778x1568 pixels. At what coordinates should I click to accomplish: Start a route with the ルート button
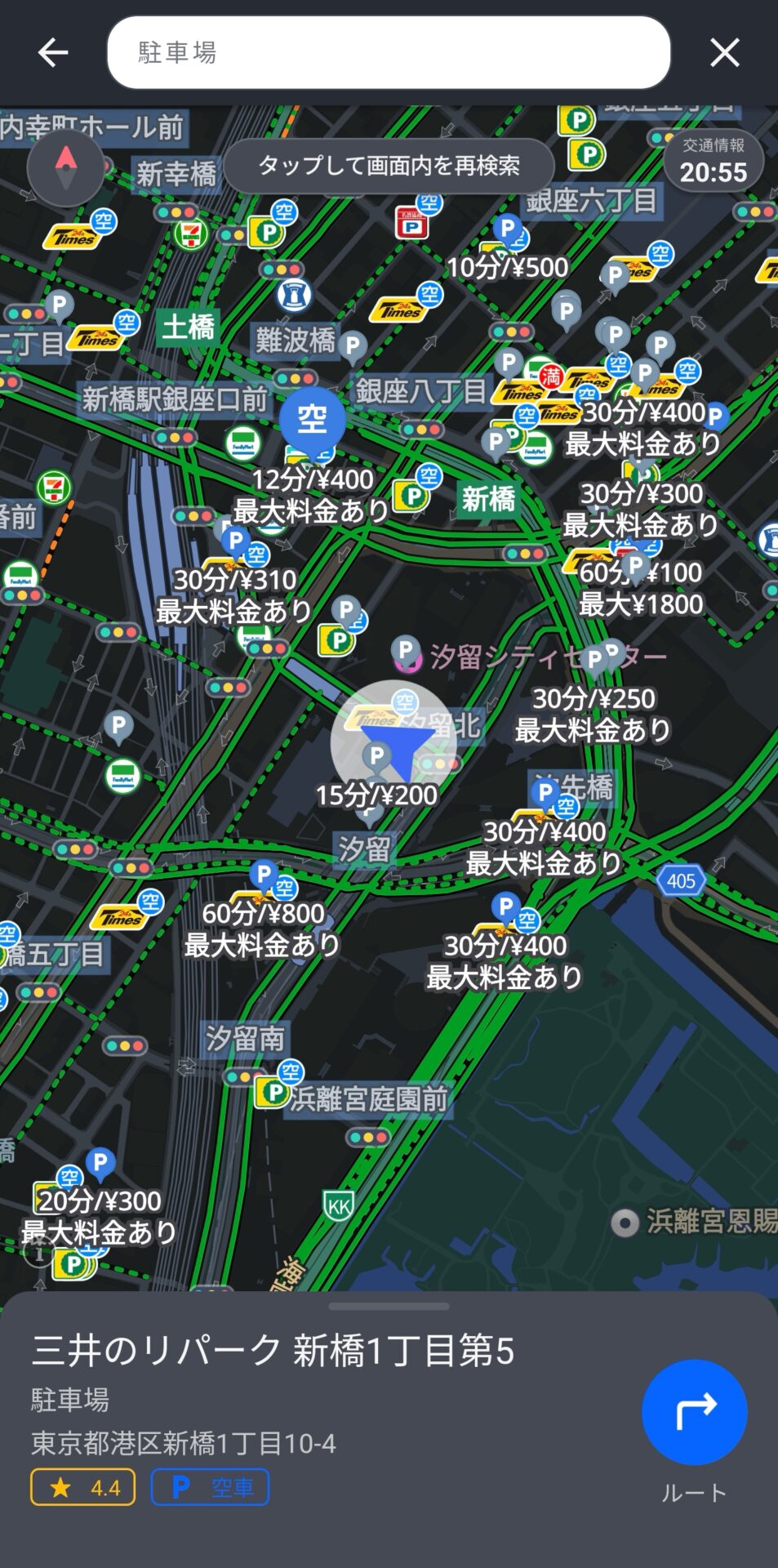[x=694, y=1413]
